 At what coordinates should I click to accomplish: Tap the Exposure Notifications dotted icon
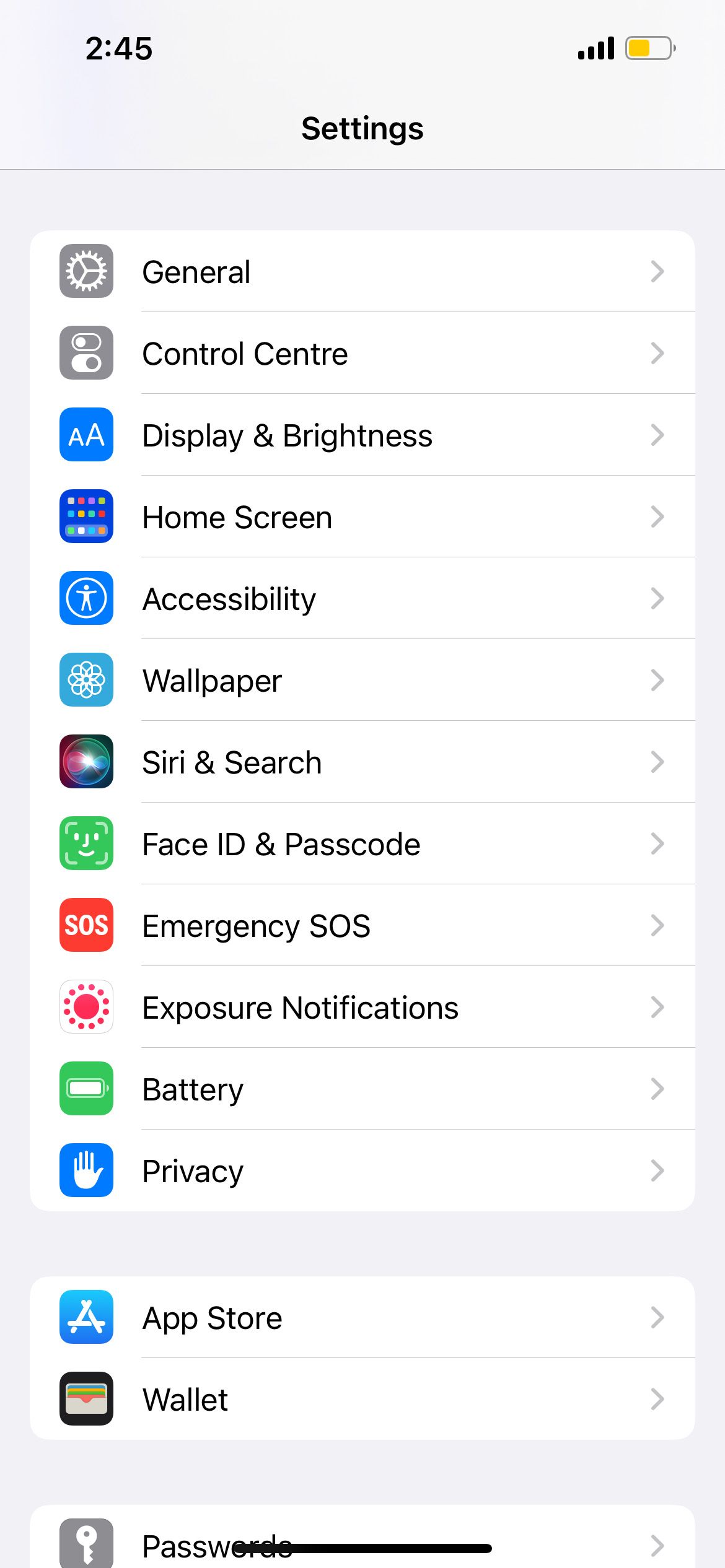[x=86, y=1007]
